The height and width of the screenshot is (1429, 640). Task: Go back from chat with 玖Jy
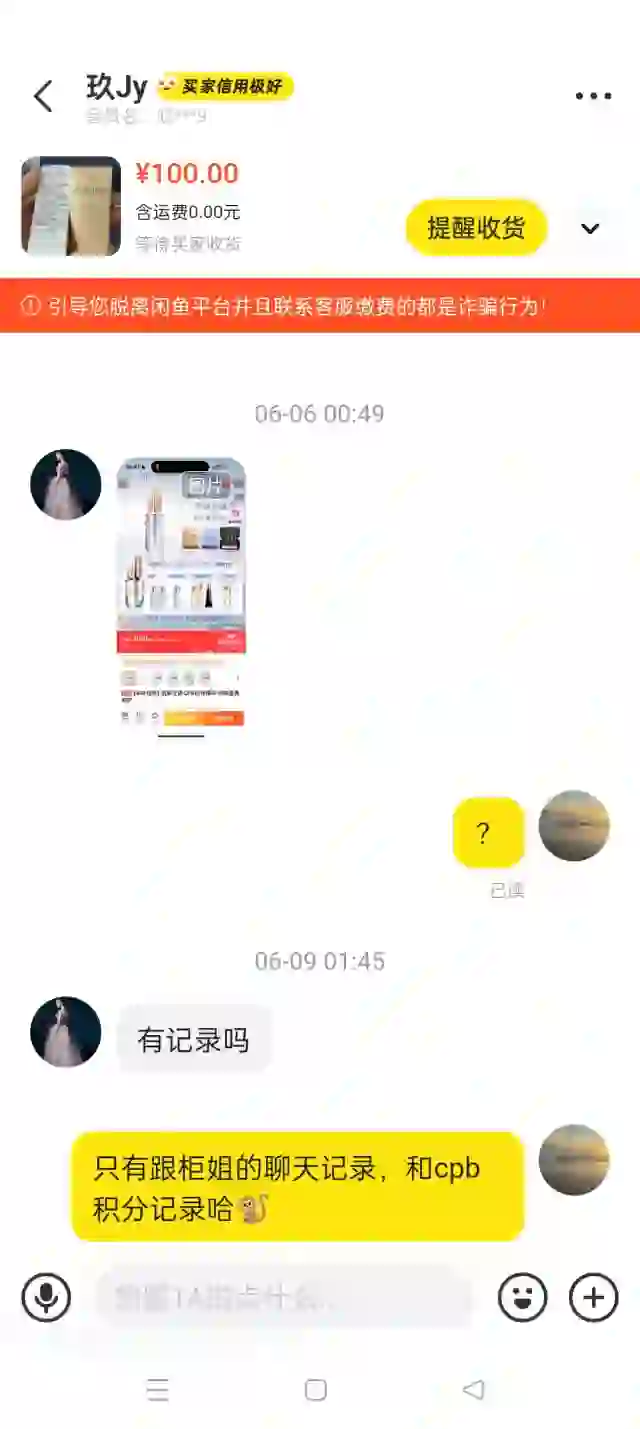tap(43, 96)
